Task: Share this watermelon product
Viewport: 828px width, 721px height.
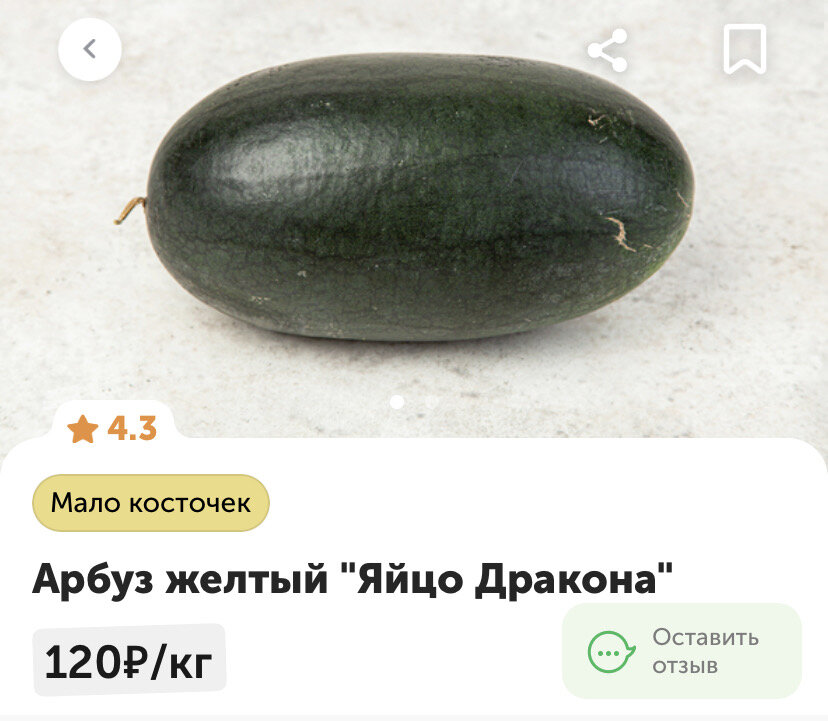Action: pos(607,50)
